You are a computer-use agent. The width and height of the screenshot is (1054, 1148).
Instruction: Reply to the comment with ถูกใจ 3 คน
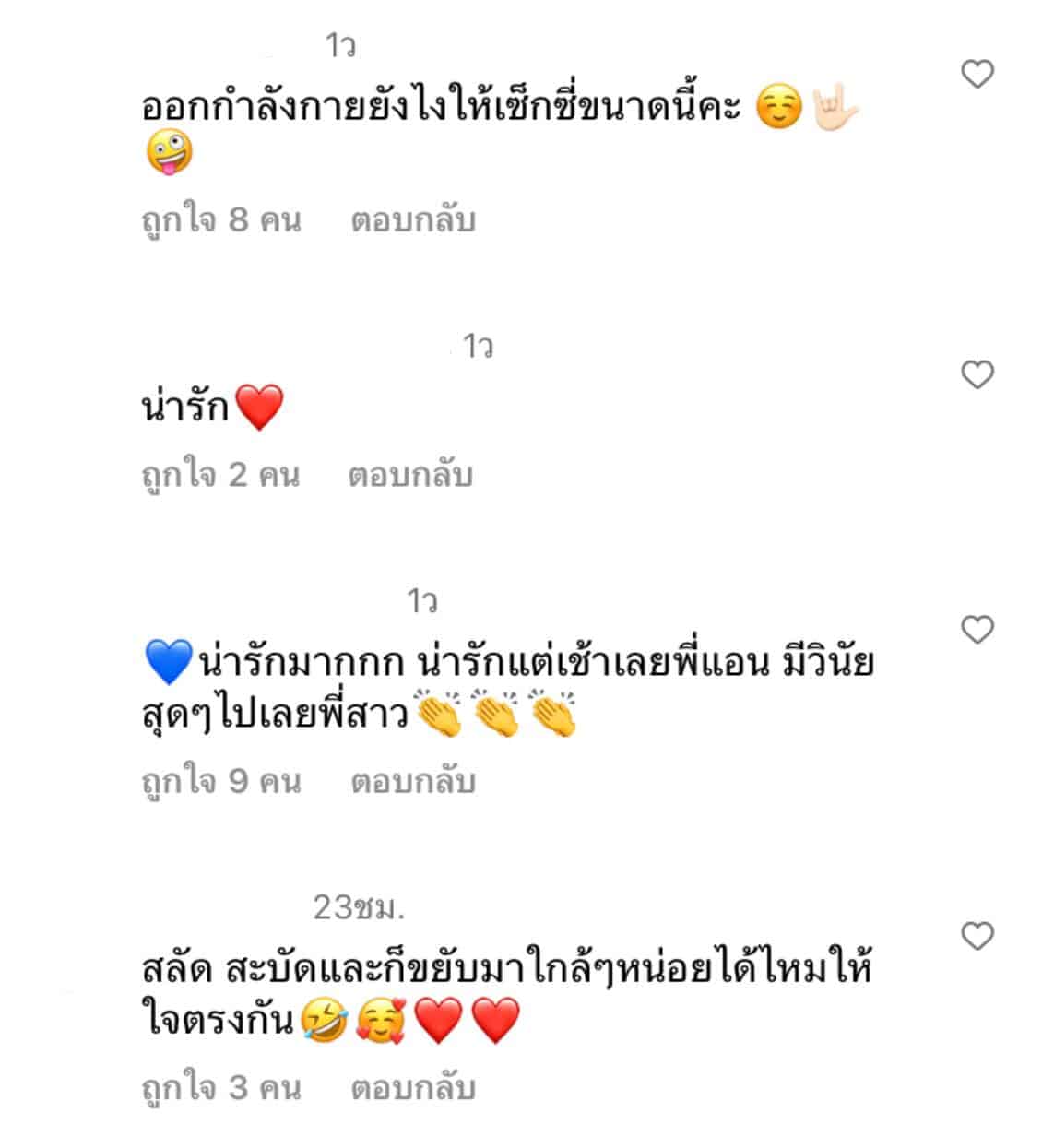coord(412,1087)
